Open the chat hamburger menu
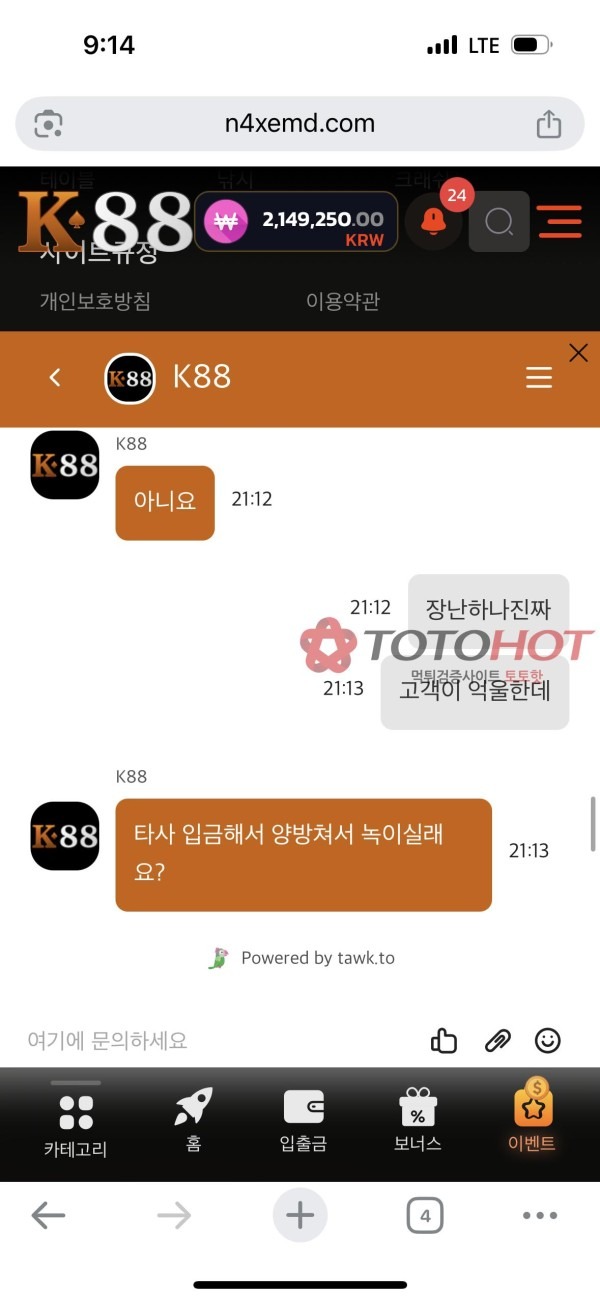This screenshot has height=1301, width=600. [539, 377]
